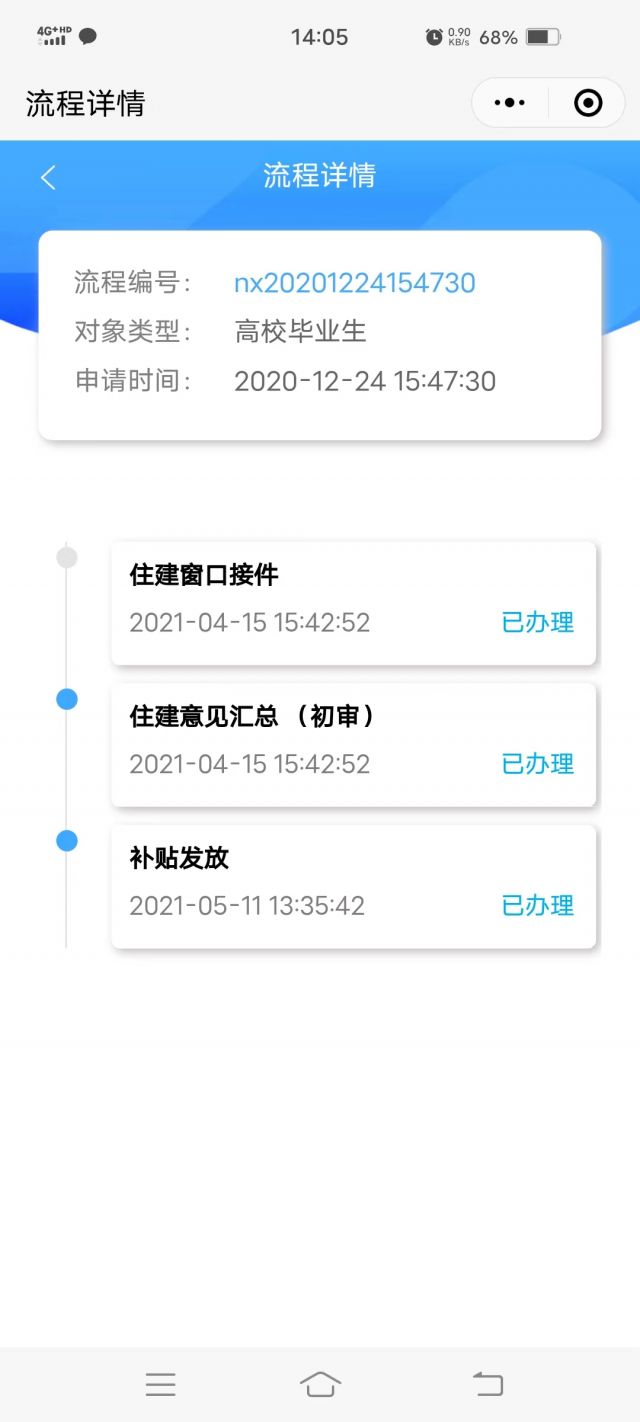The height and width of the screenshot is (1422, 640).
Task: Tap the system back button
Action: [x=487, y=1384]
